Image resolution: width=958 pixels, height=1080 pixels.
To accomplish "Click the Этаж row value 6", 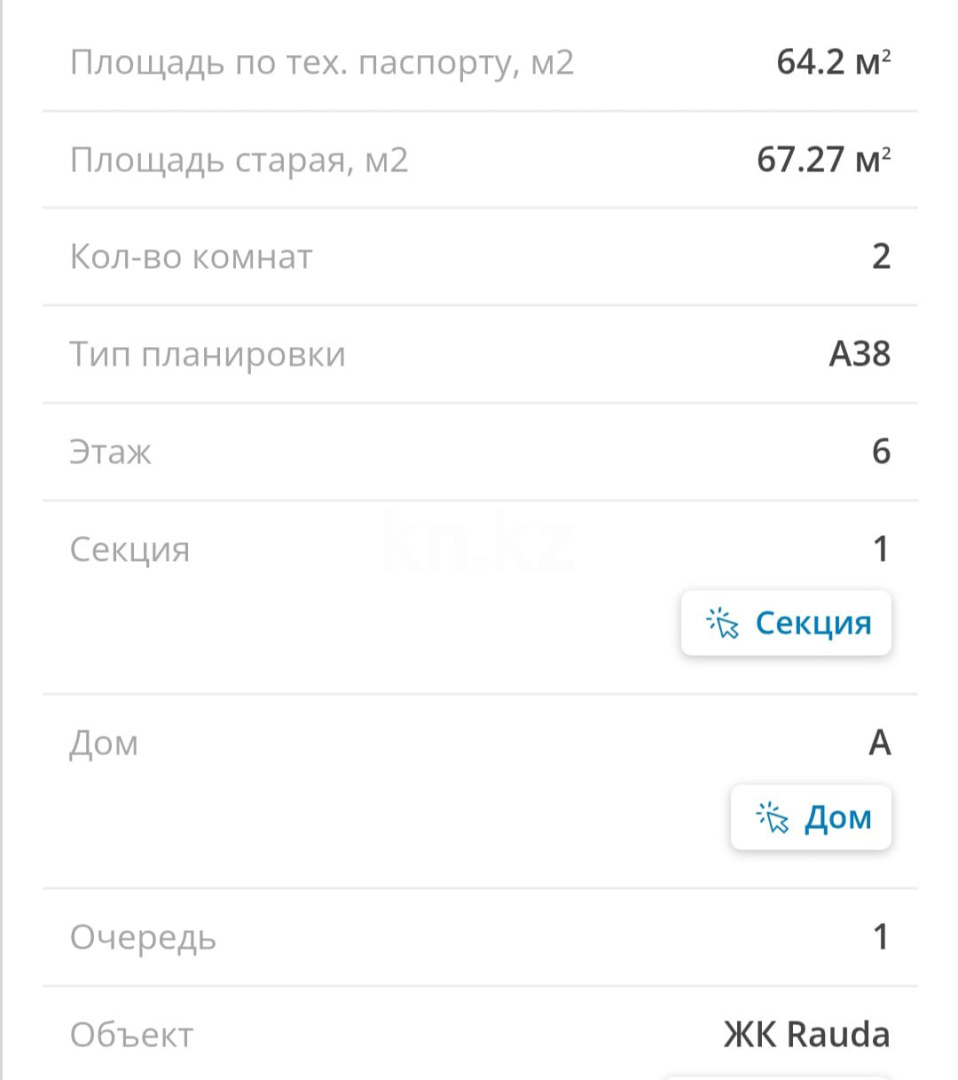I will pyautogui.click(x=880, y=452).
